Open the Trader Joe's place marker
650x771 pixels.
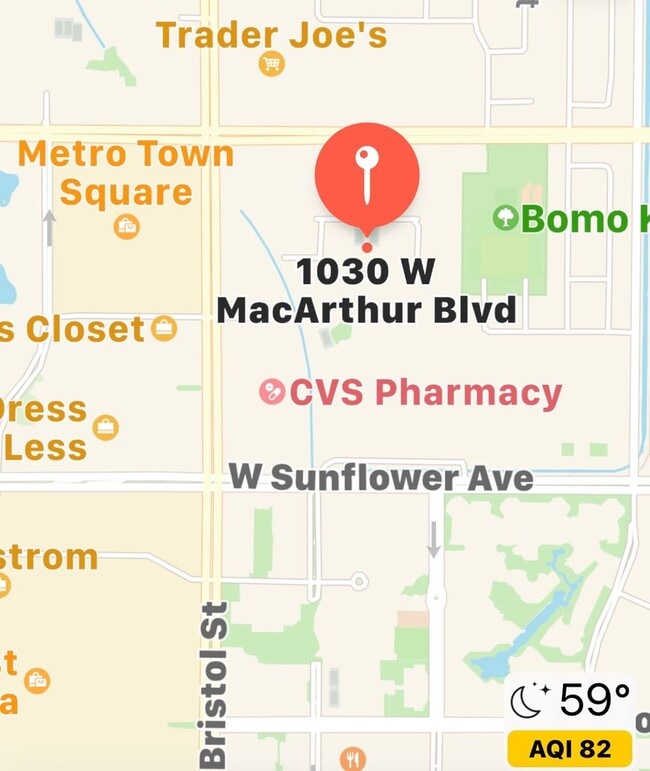(x=270, y=64)
